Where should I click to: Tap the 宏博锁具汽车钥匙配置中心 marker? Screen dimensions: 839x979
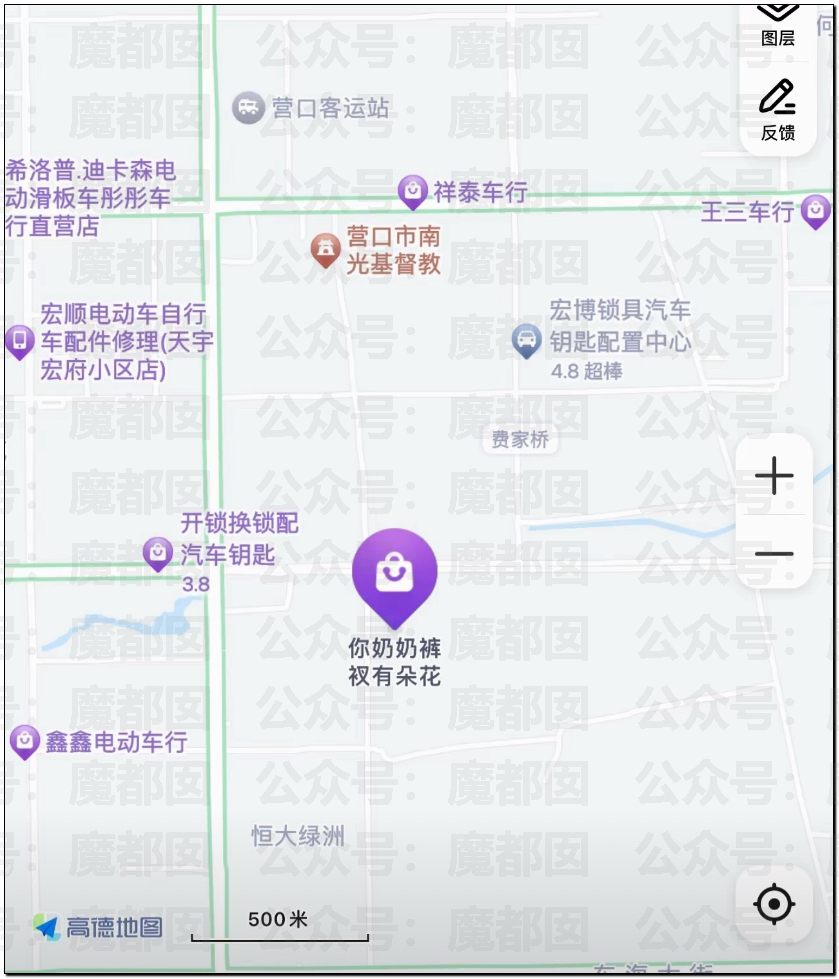point(526,340)
